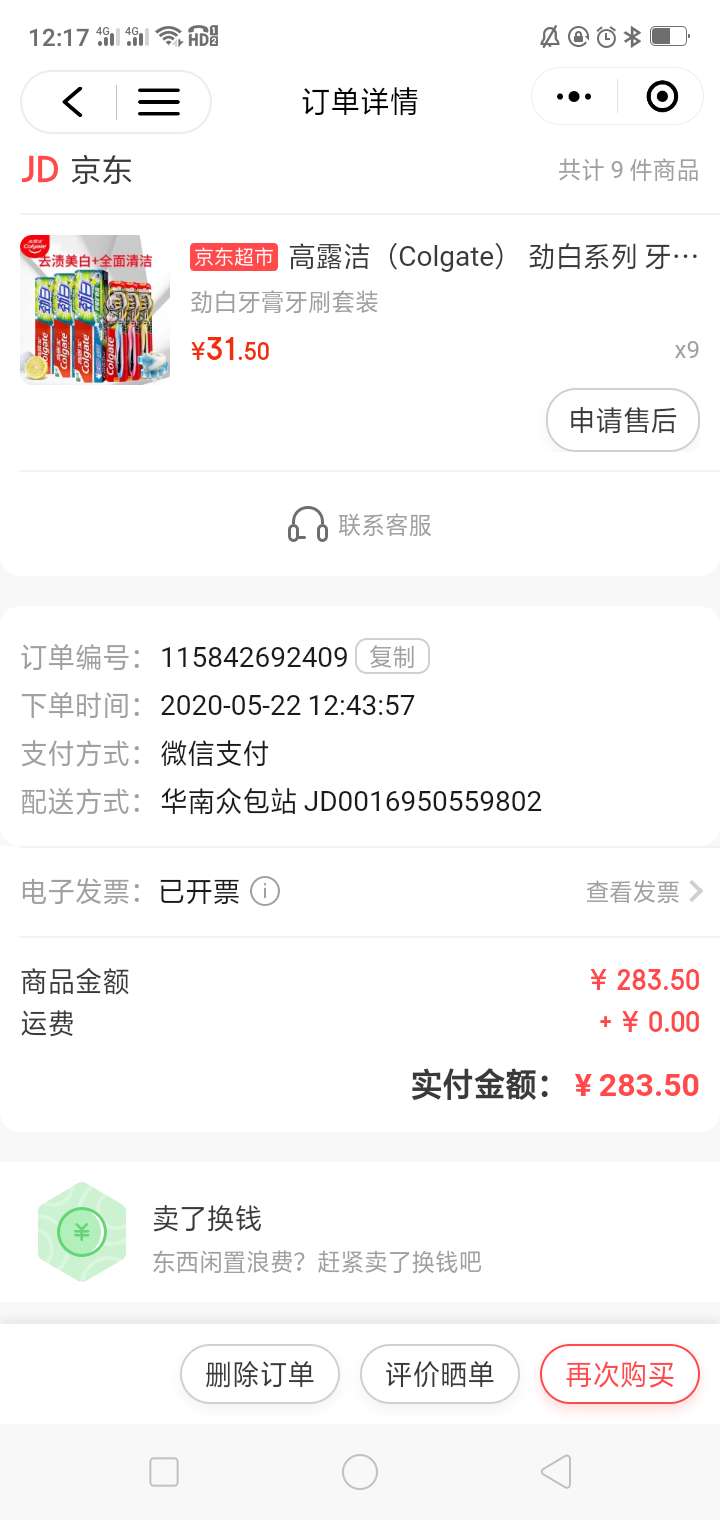The height and width of the screenshot is (1520, 720).
Task: Go back from order details
Action: (x=72, y=101)
